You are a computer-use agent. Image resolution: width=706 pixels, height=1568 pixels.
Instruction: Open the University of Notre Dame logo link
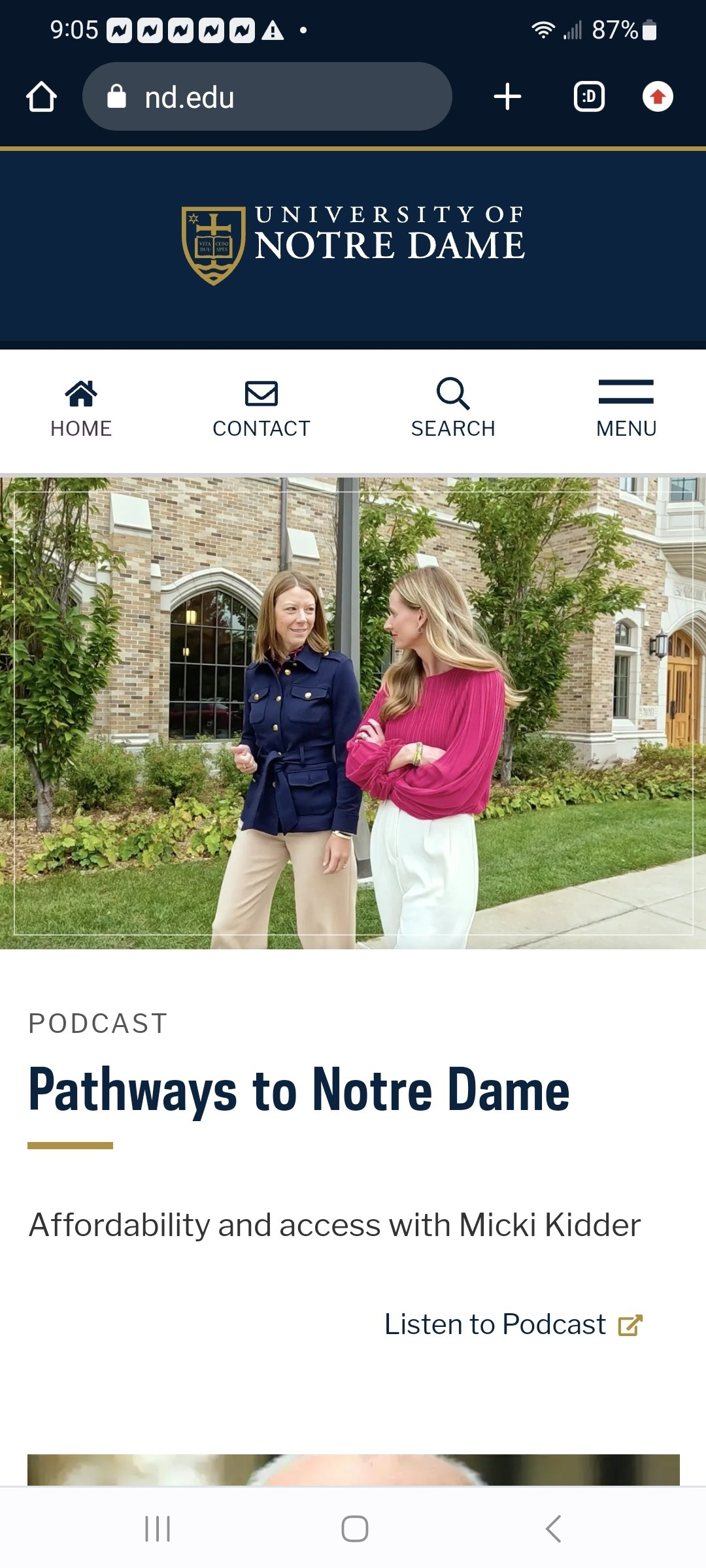(353, 245)
